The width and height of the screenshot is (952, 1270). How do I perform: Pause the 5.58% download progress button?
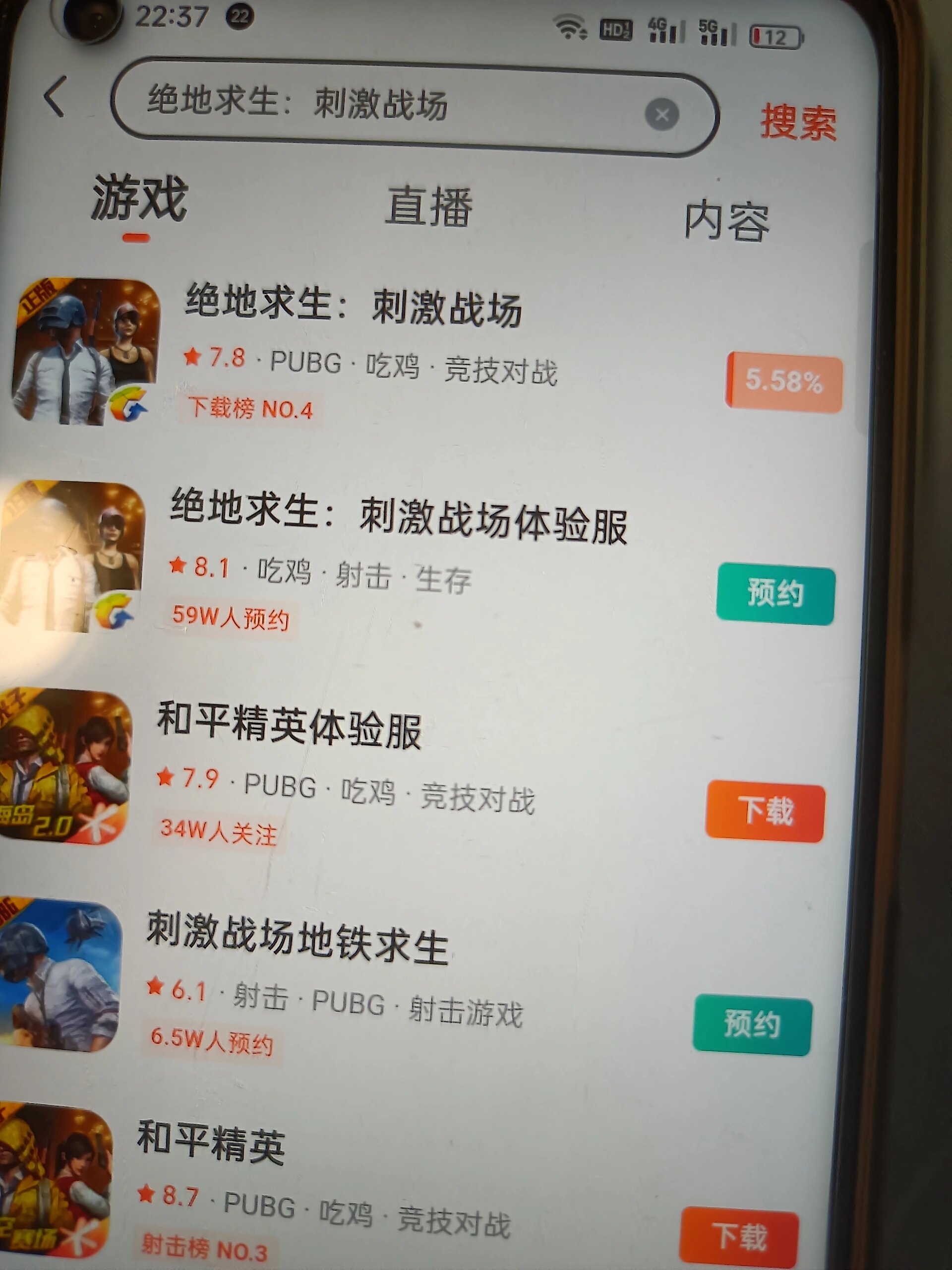click(784, 381)
